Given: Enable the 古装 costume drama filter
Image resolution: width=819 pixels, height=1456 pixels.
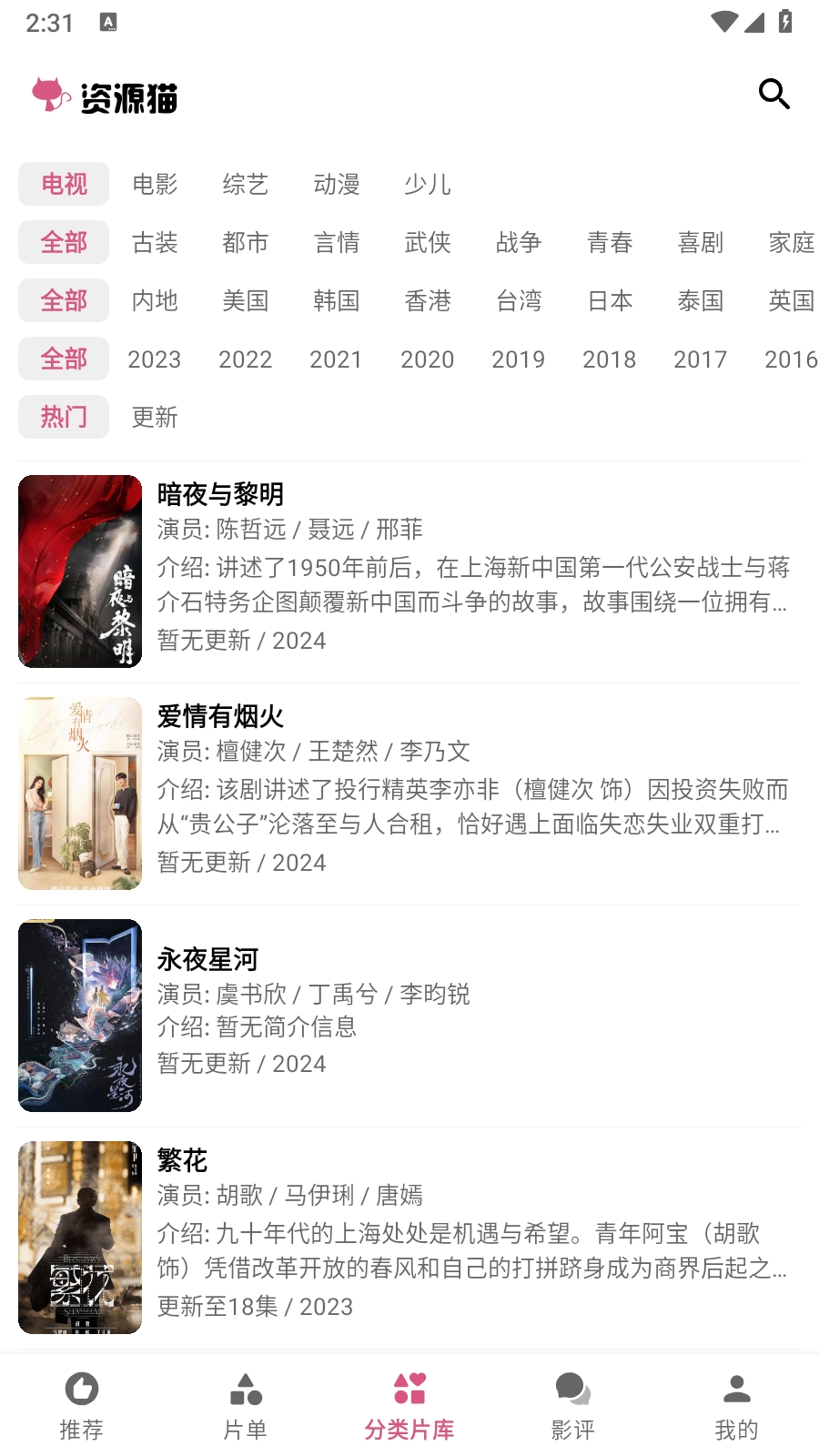Looking at the screenshot, I should click(x=155, y=242).
